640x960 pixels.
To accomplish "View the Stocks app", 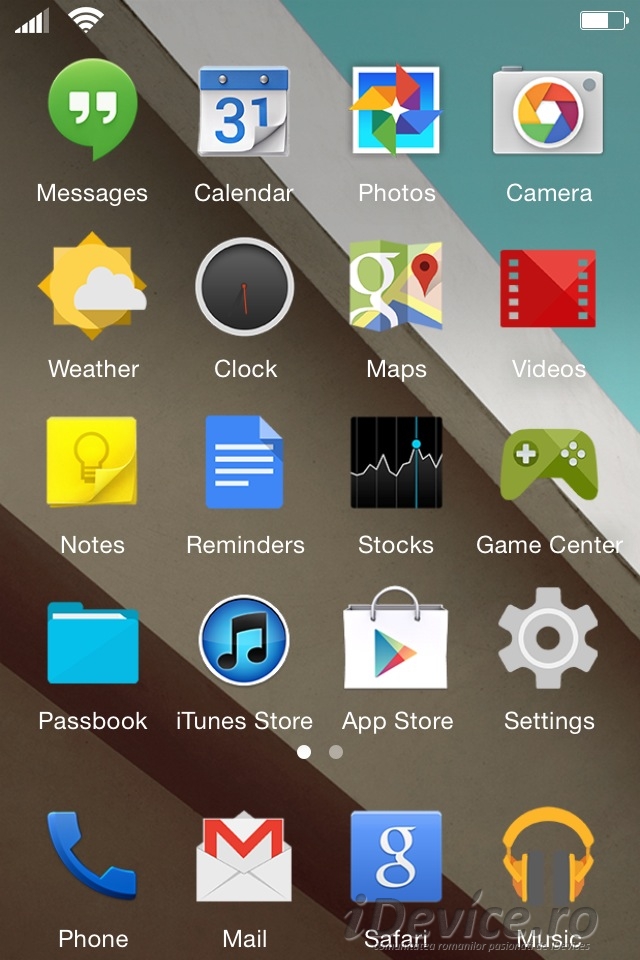I will coord(396,464).
